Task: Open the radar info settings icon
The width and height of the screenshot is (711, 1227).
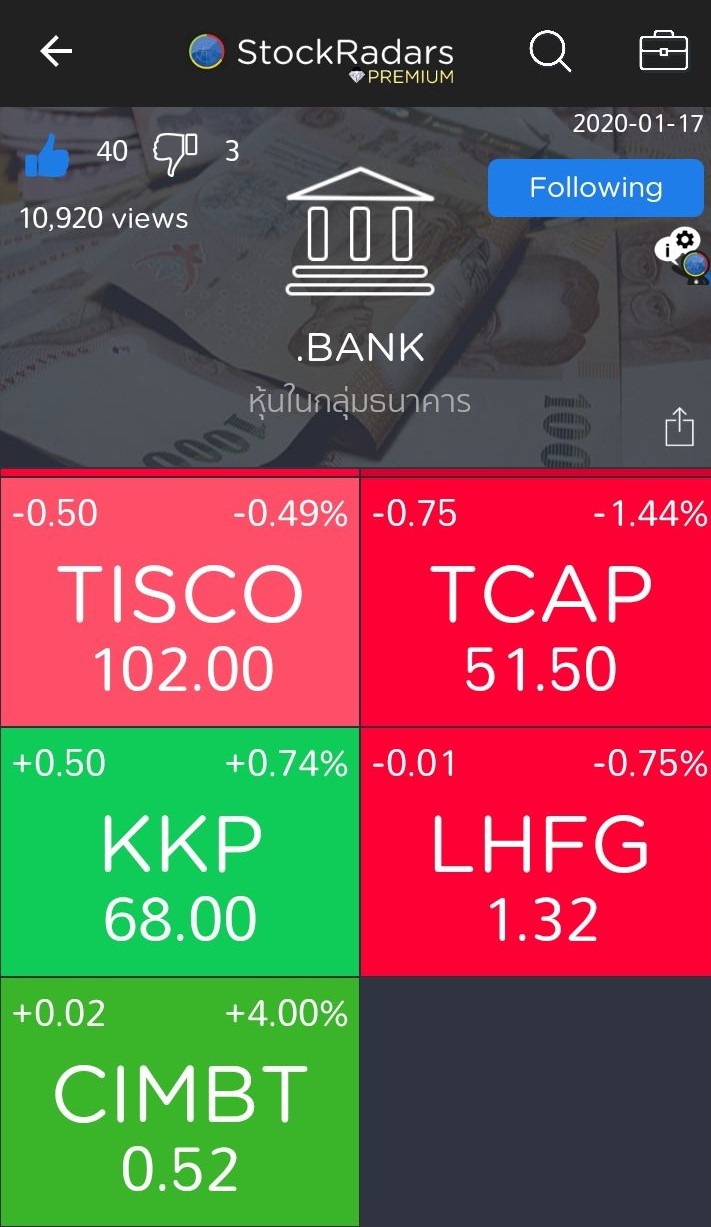Action: pos(682,256)
